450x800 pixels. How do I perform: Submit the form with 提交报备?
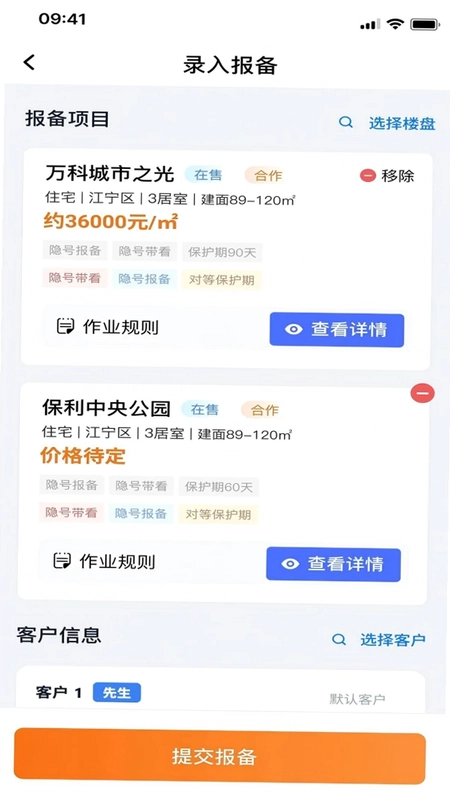(x=220, y=756)
